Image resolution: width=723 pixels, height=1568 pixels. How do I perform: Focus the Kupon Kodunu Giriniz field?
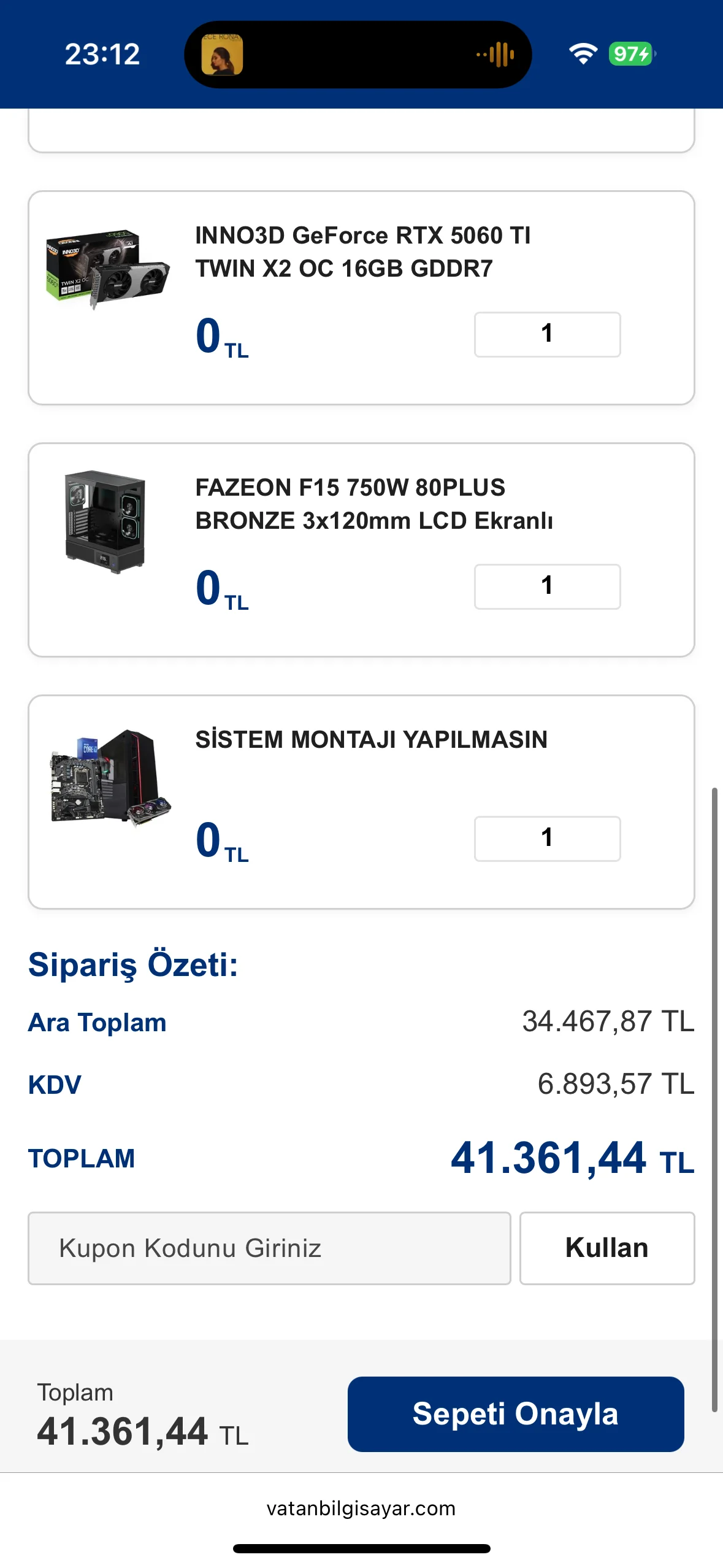[269, 1248]
